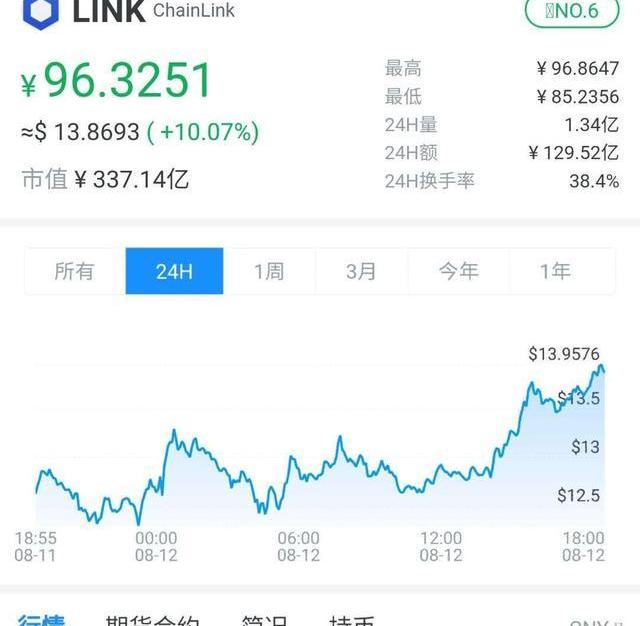View the 今年 price chart
Screen dimensions: 640x626
(x=459, y=271)
